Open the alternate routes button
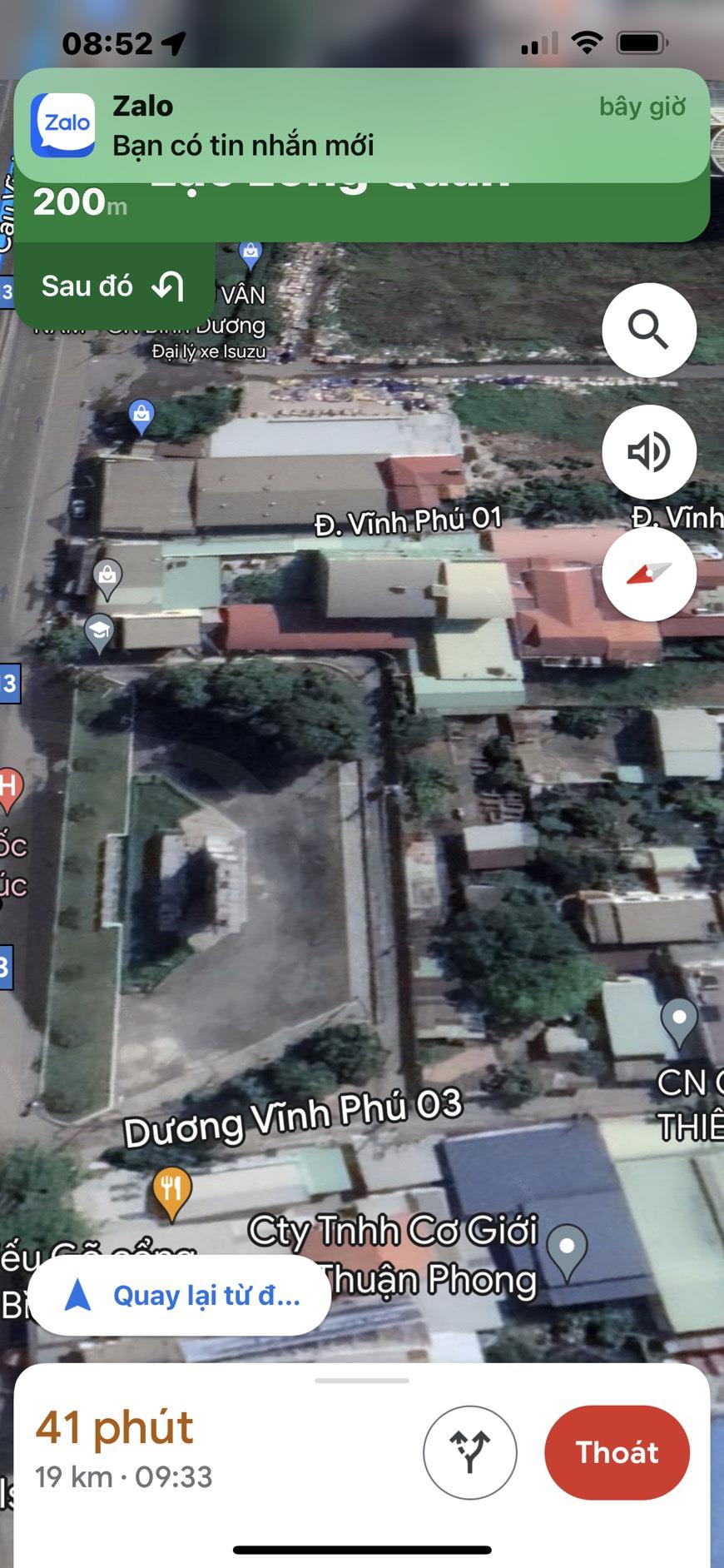 470,1452
